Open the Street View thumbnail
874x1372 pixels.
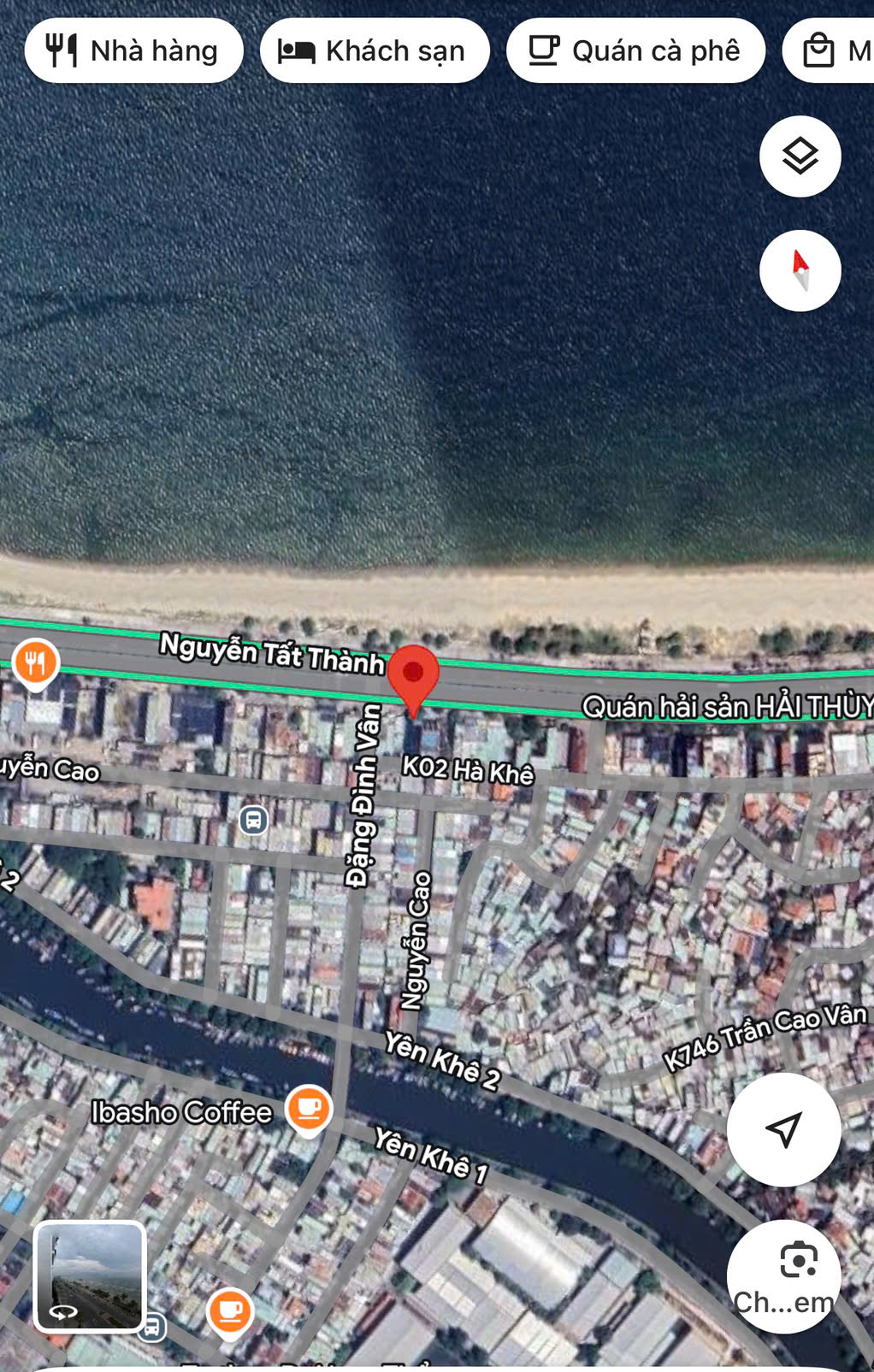90,1277
